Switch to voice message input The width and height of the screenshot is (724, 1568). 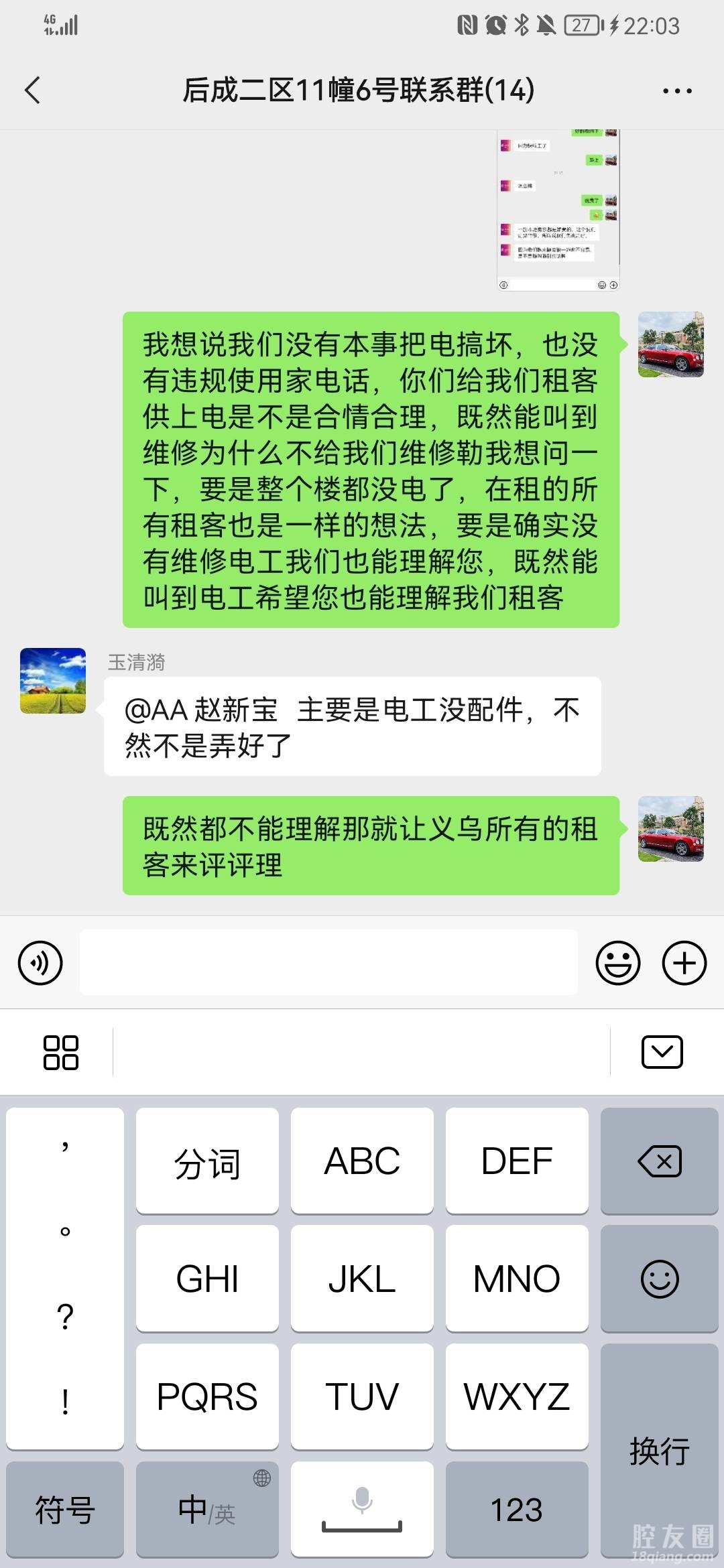(x=40, y=963)
